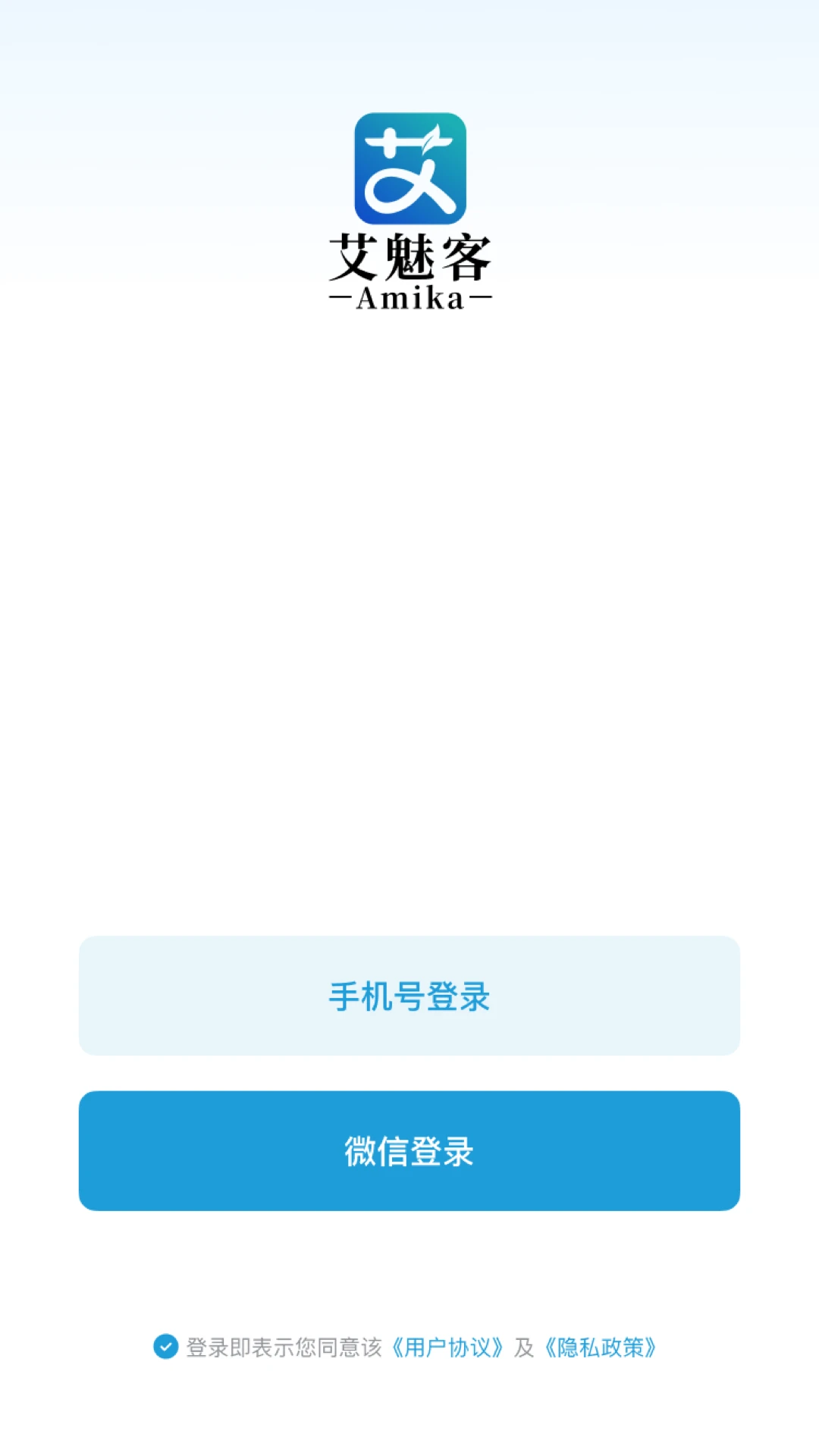The height and width of the screenshot is (1456, 819).
Task: Choose 手机号登录 to log in by phone
Action: click(409, 996)
